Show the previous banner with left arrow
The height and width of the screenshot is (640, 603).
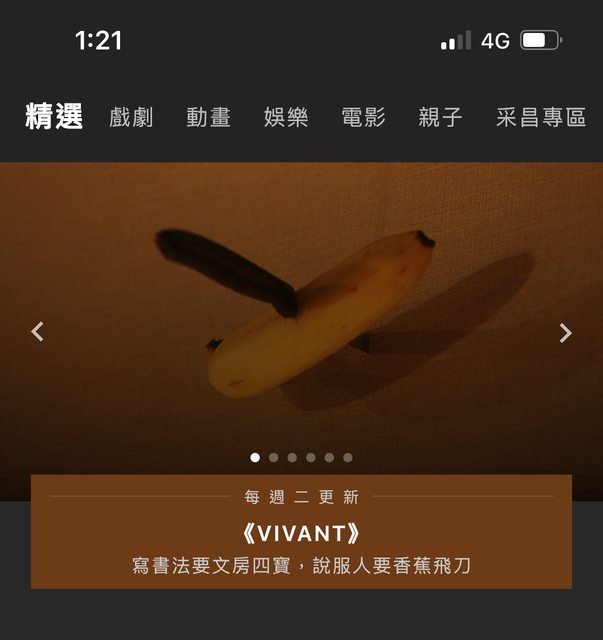38,332
